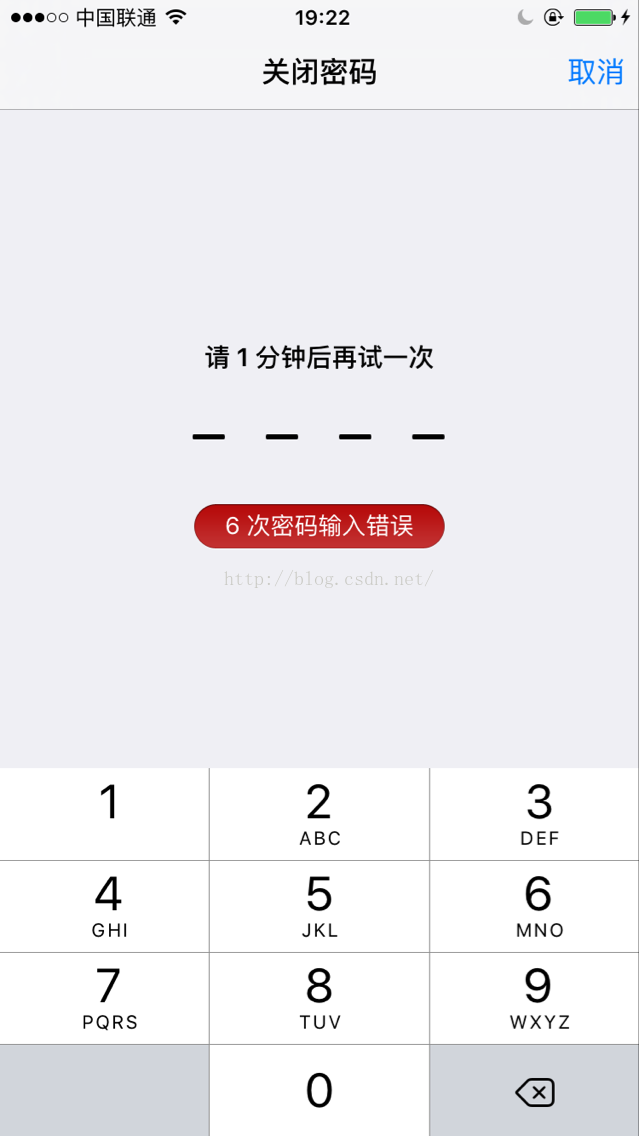639x1136 pixels.
Task: Enter digit 3 on the keypad
Action: point(538,814)
